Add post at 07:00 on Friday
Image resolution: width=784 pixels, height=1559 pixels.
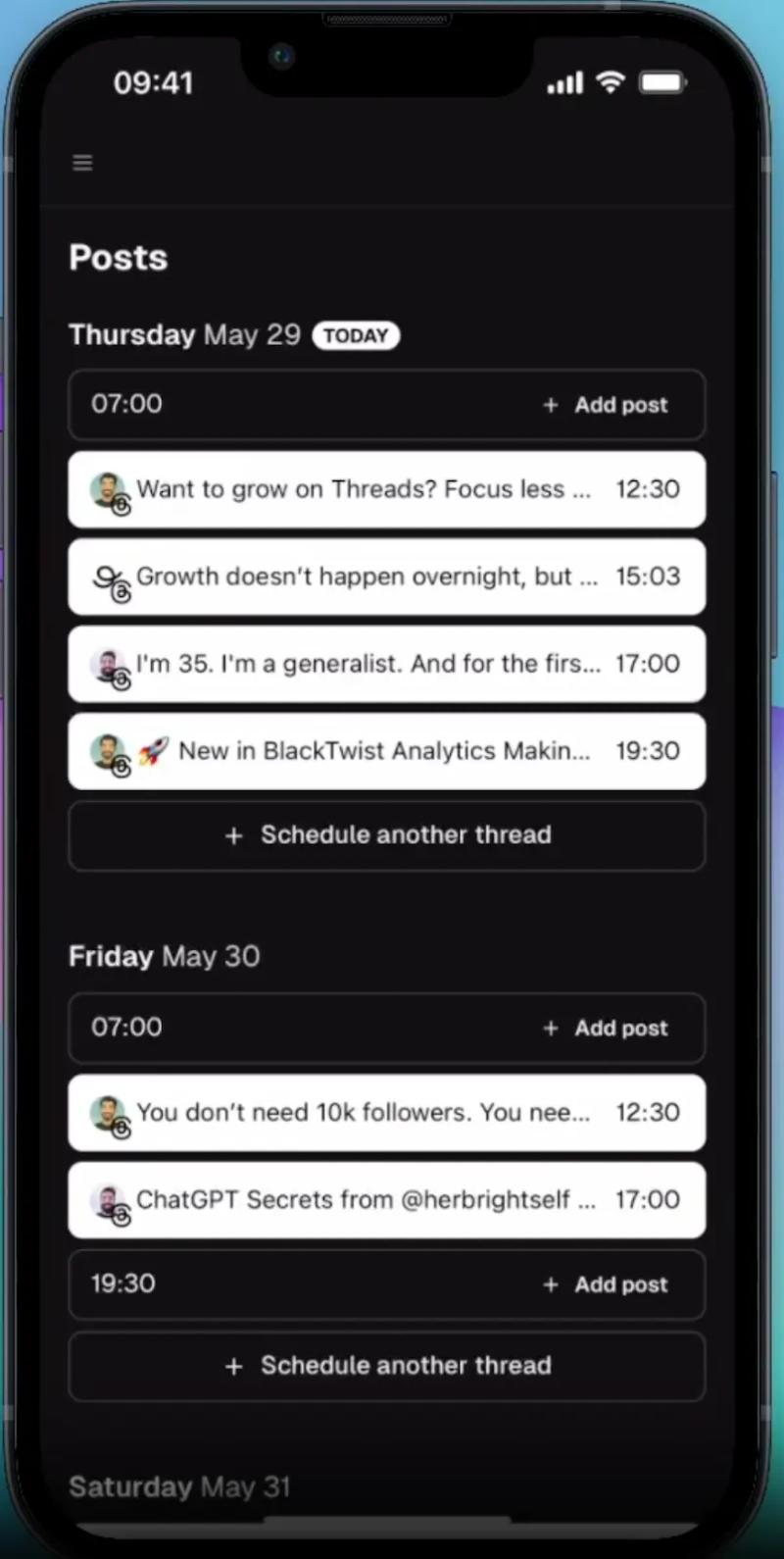pos(606,1029)
